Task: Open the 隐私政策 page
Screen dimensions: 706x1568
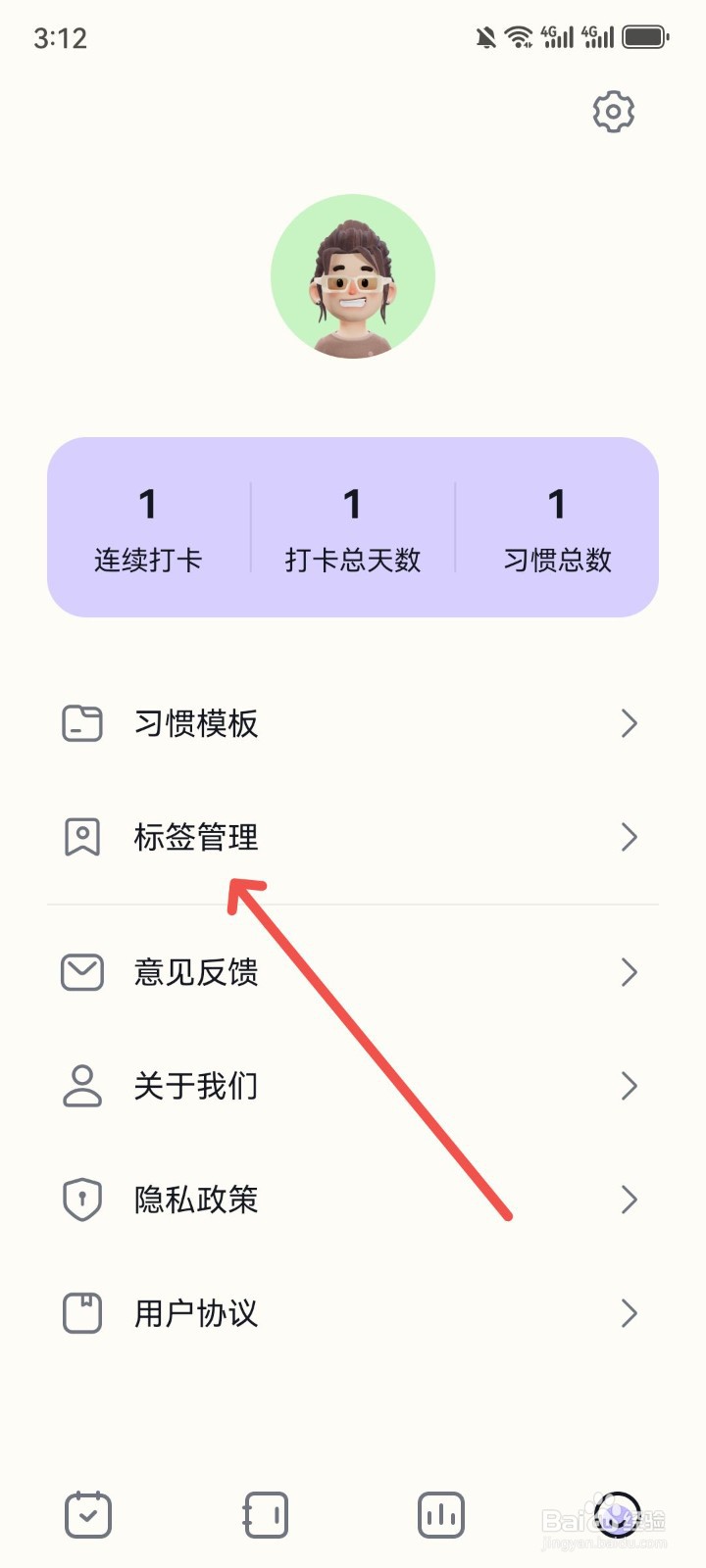Action: tap(630, 1200)
